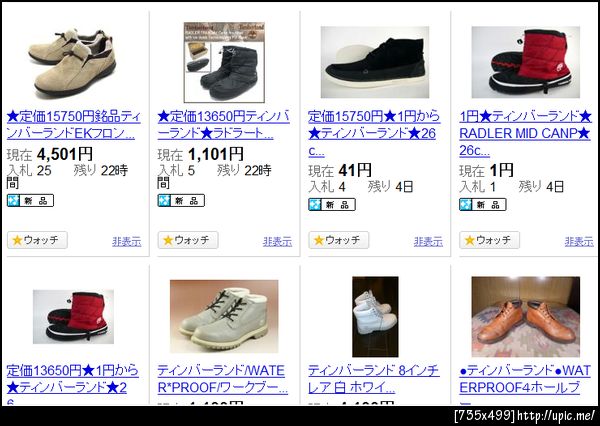Tap 非表示 for the 1,101円 item
This screenshot has width=600, height=426.
[277, 241]
